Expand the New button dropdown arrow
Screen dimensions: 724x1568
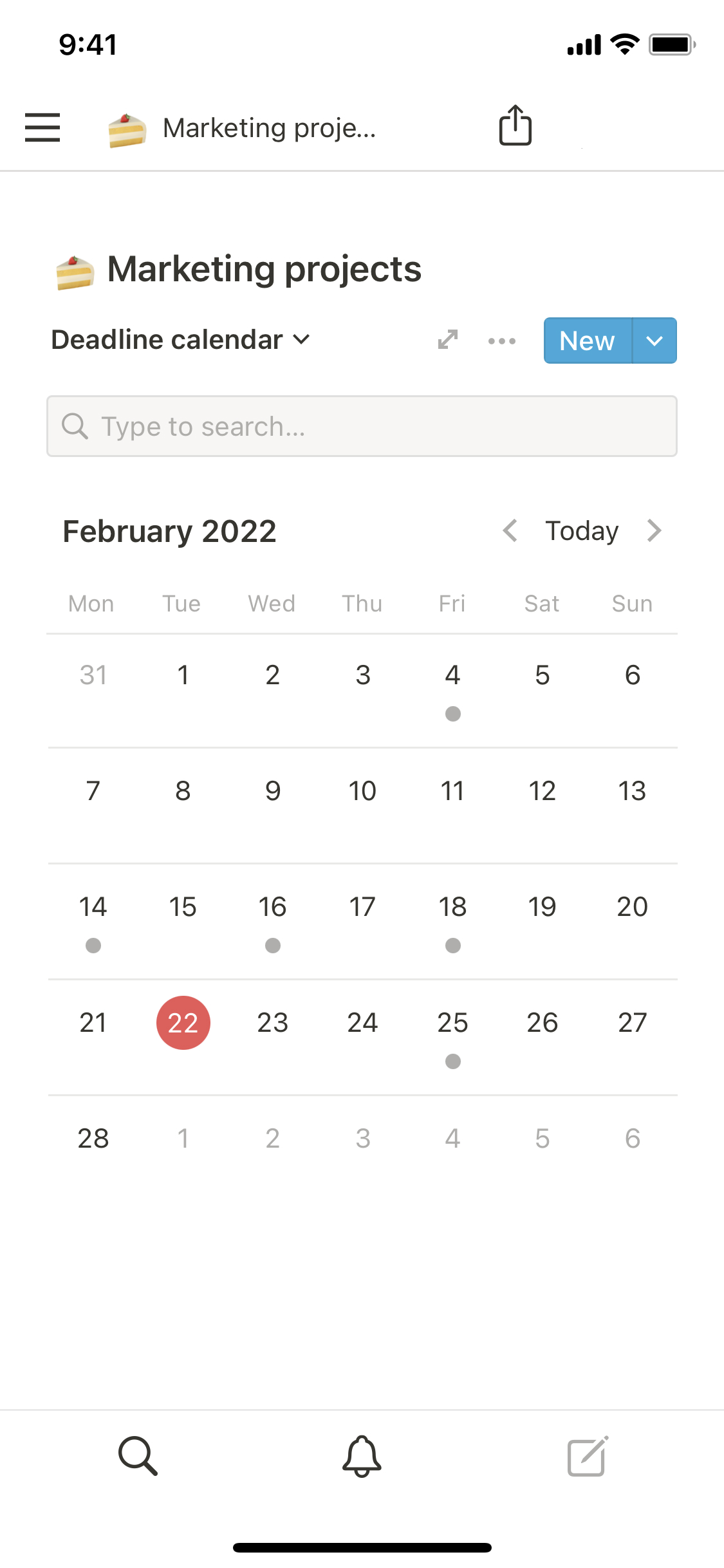coord(654,341)
